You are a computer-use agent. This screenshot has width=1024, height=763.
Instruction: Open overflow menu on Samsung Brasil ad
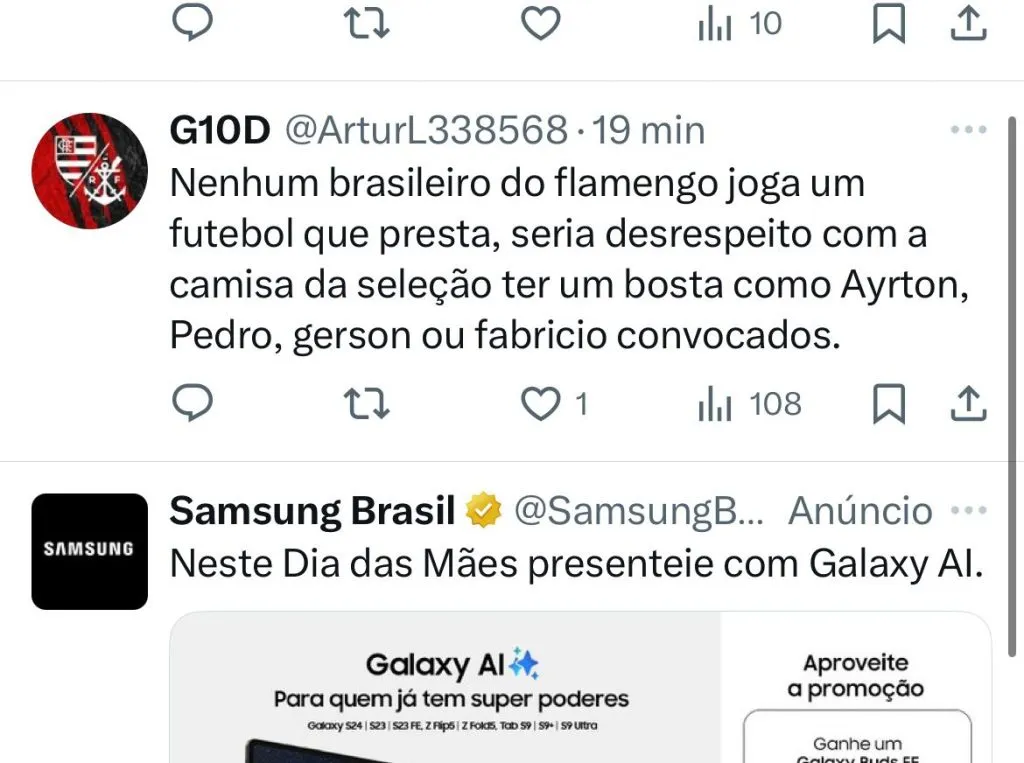click(x=968, y=511)
